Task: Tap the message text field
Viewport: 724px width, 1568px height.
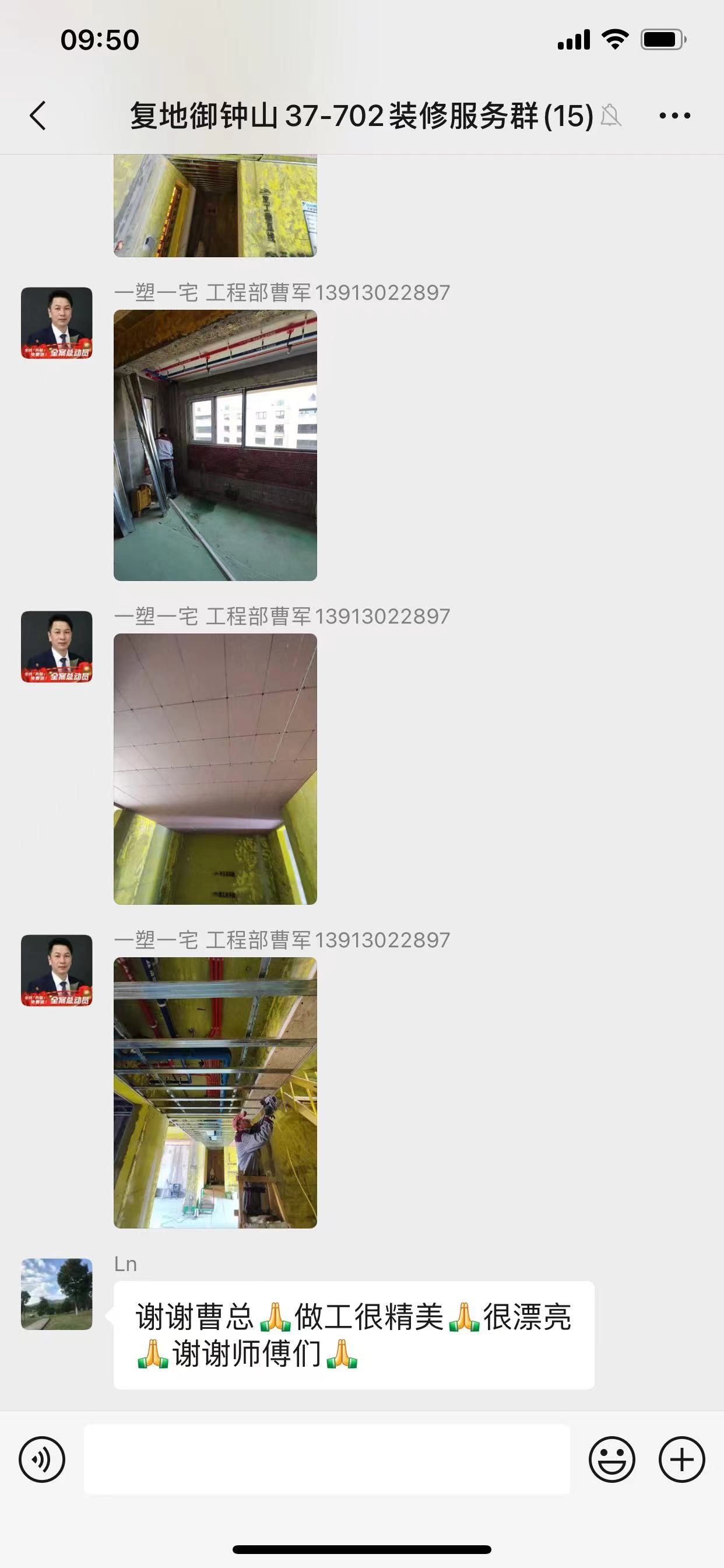Action: (x=326, y=1459)
